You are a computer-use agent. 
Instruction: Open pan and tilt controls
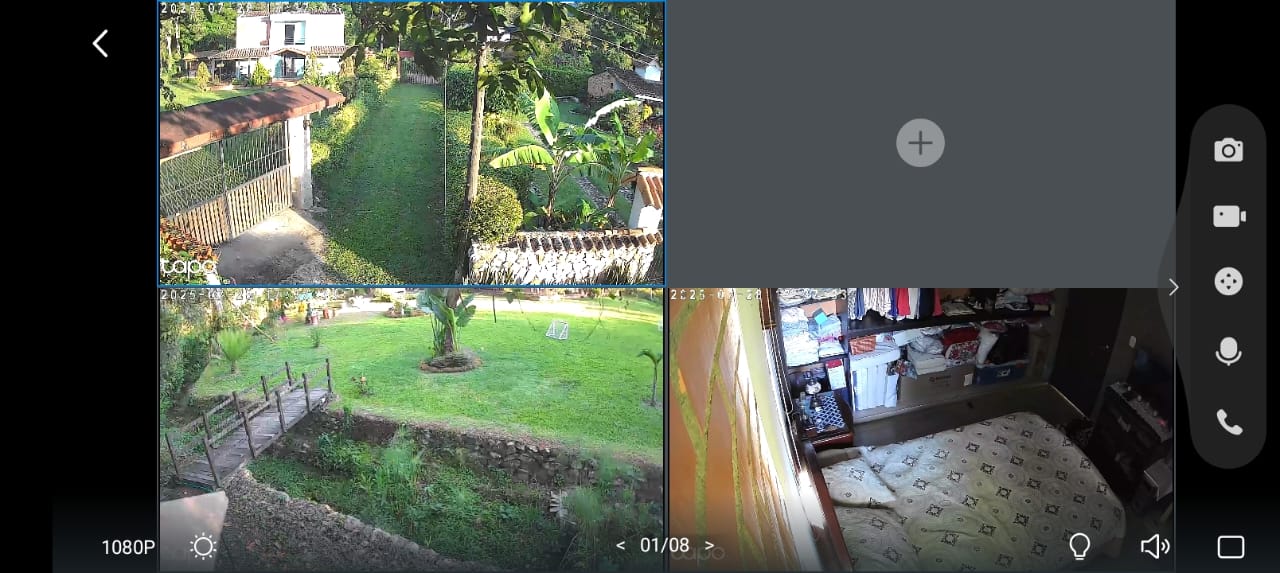click(x=1228, y=282)
